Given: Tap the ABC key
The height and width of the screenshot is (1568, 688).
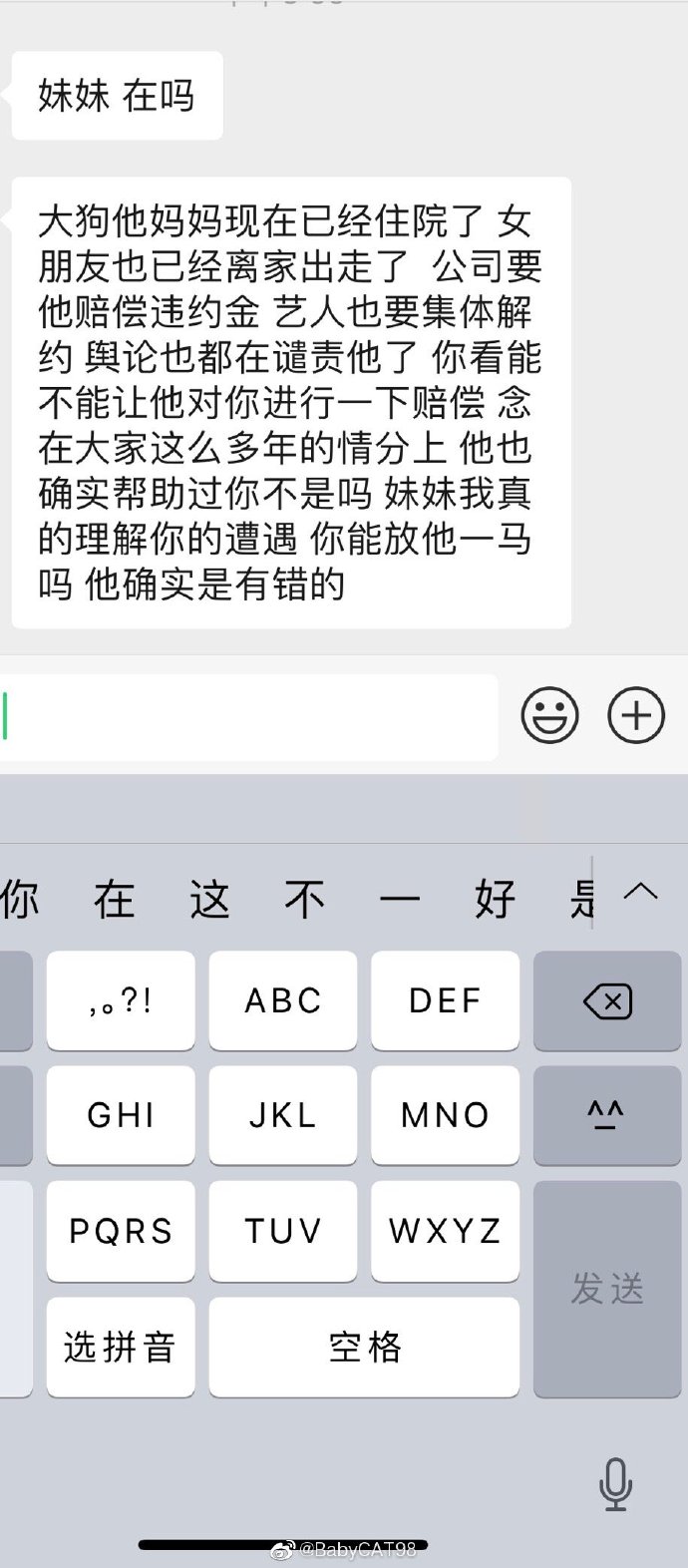Looking at the screenshot, I should (283, 1000).
